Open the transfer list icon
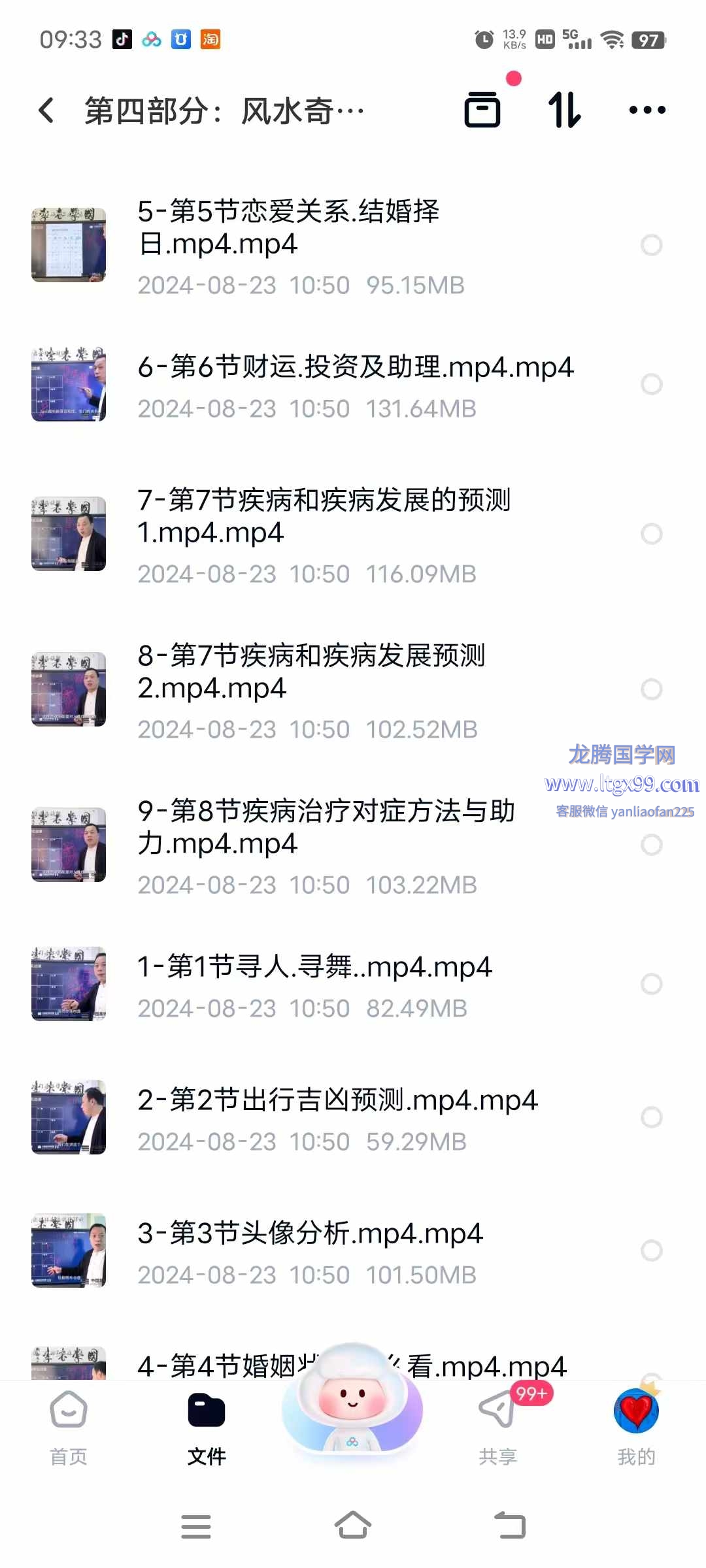This screenshot has height=1568, width=706. (482, 109)
